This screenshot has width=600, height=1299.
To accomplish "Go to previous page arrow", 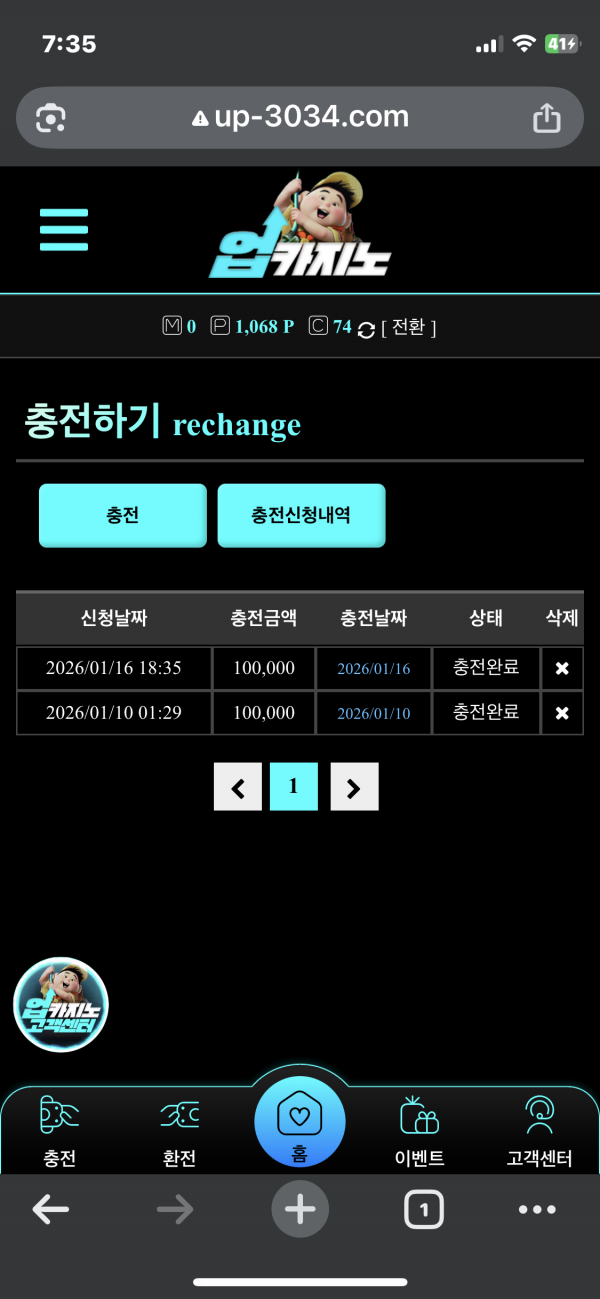I will [x=238, y=787].
